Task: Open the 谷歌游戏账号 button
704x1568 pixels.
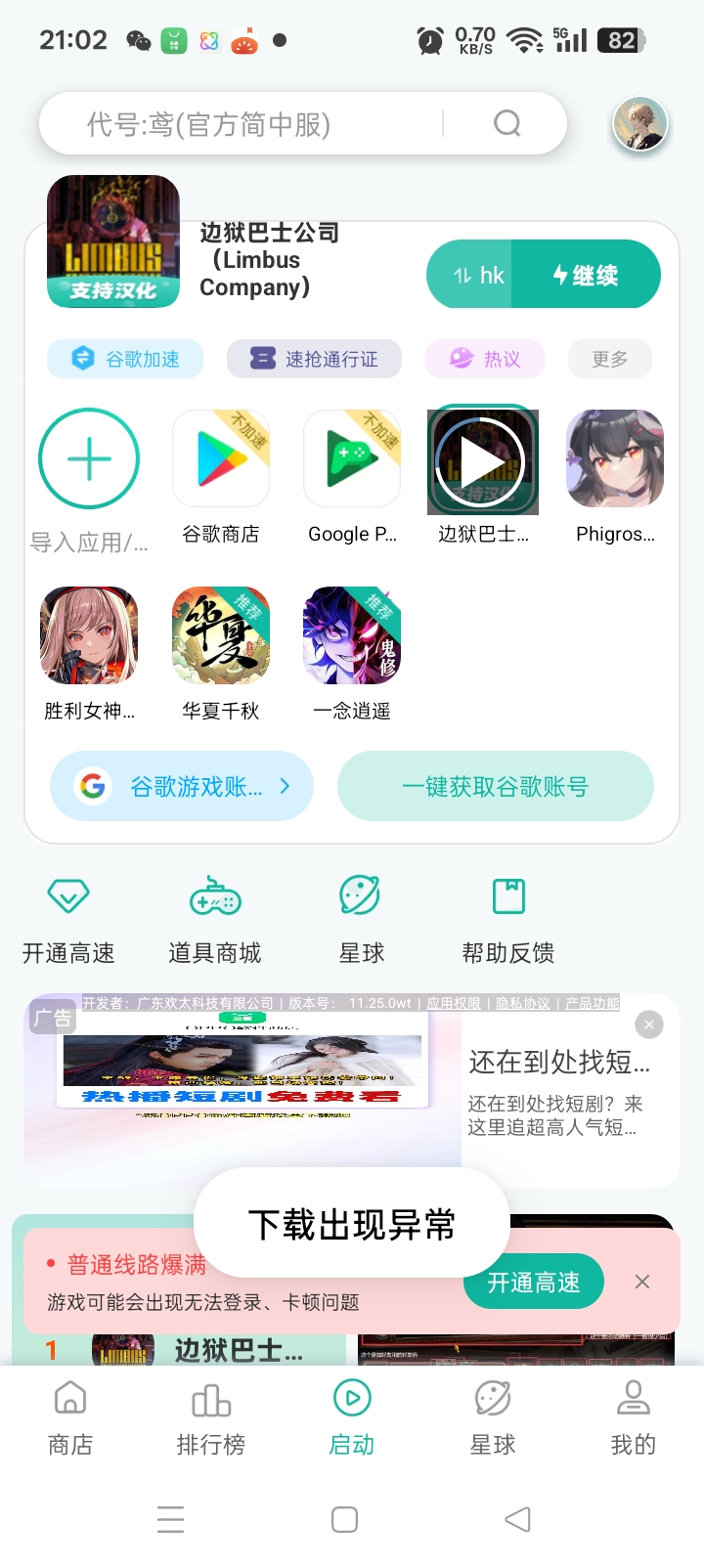Action: pyautogui.click(x=182, y=786)
